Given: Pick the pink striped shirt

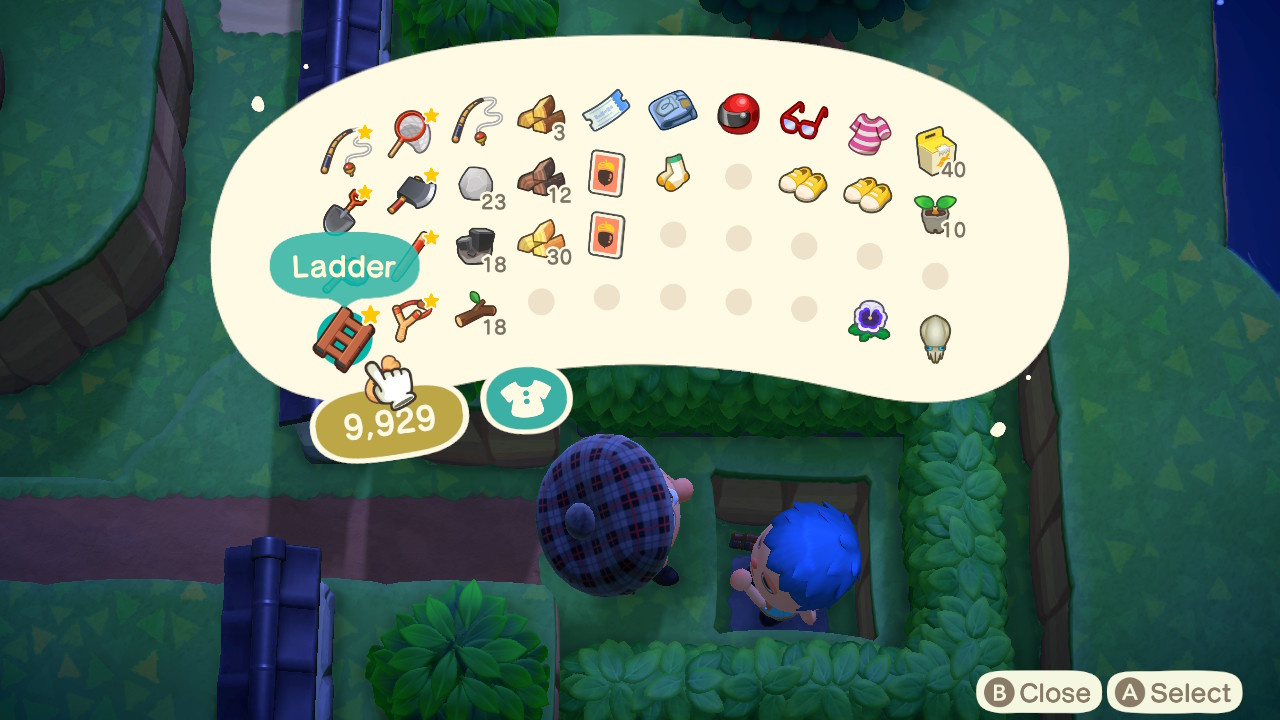Looking at the screenshot, I should (x=870, y=134).
